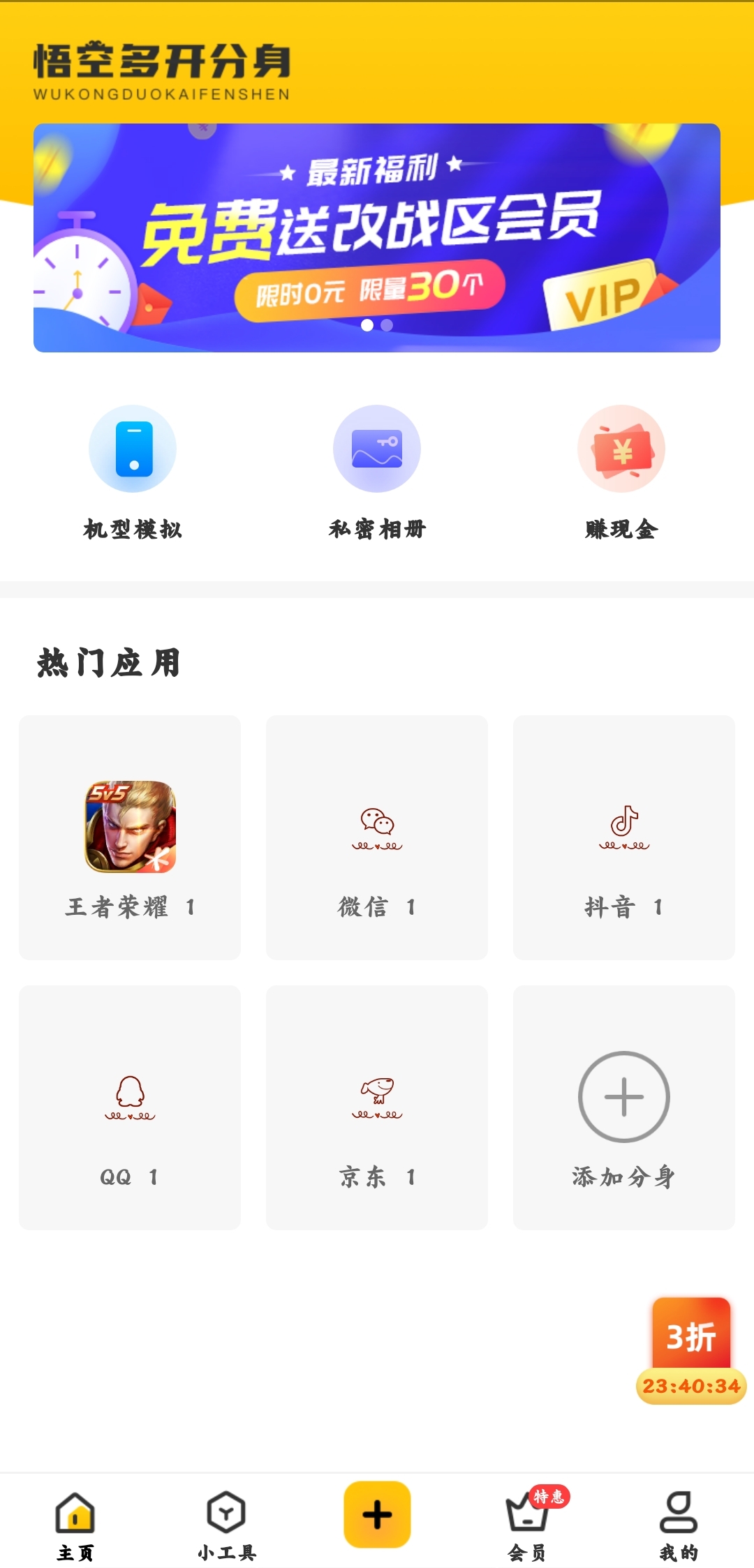
Task: Open the 私密相册 private album
Action: pos(377,475)
